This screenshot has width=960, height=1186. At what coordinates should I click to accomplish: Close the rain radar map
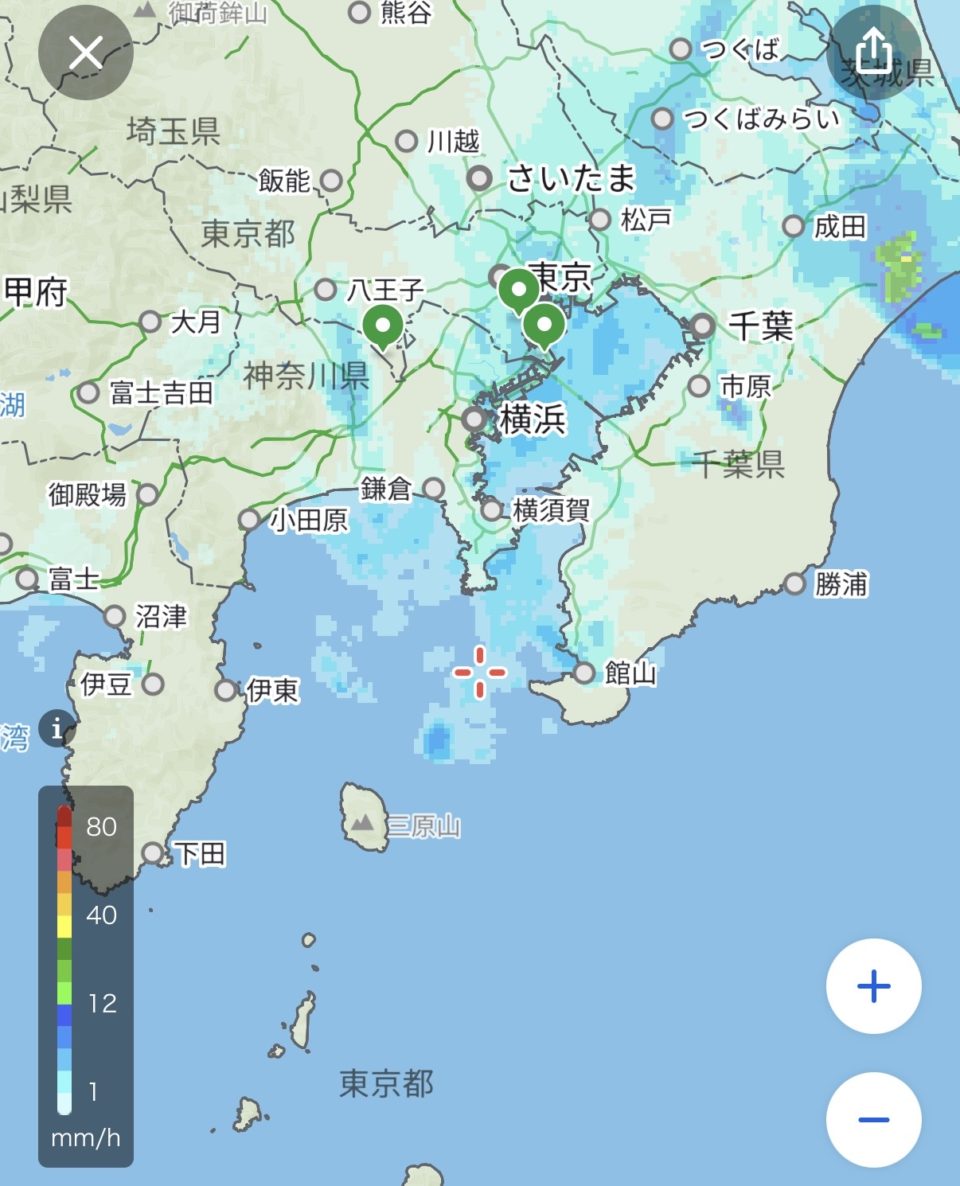86,53
